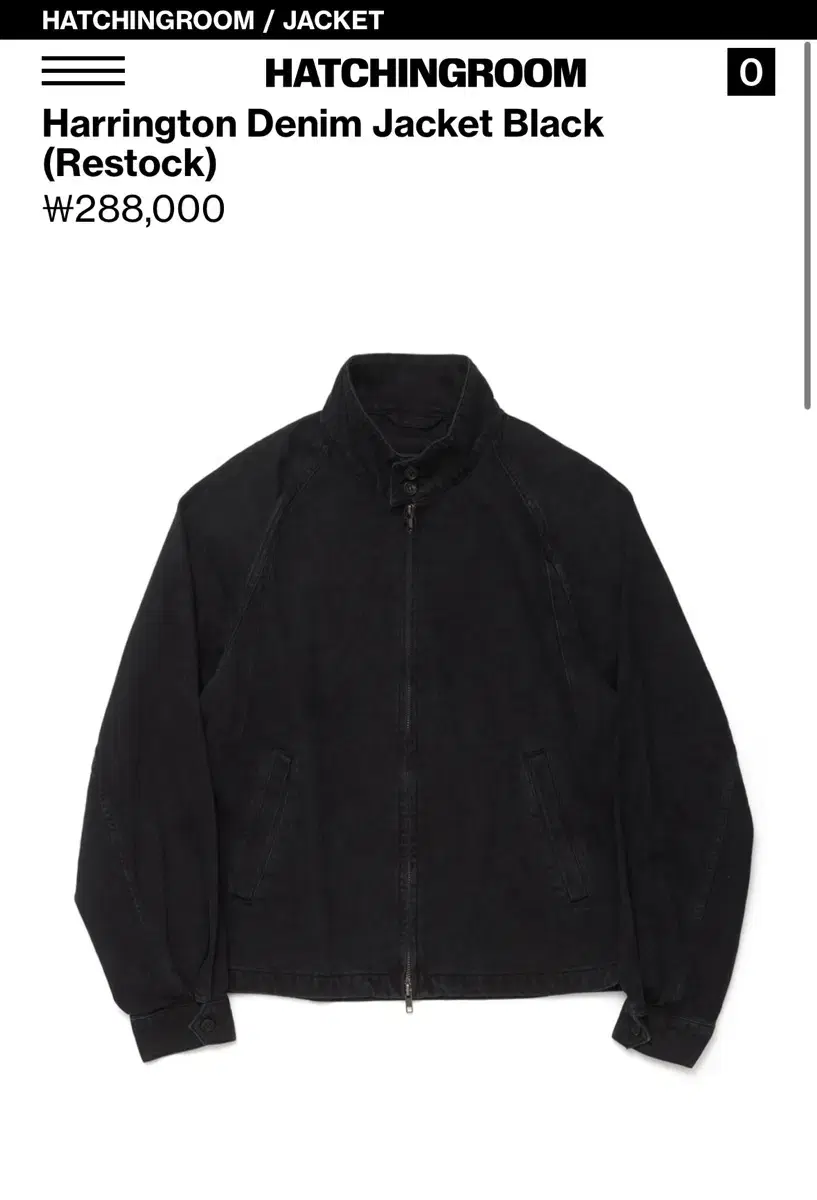Image resolution: width=817 pixels, height=1200 pixels.
Task: Select the Harrington Denim Jacket Black title
Action: click(x=320, y=125)
